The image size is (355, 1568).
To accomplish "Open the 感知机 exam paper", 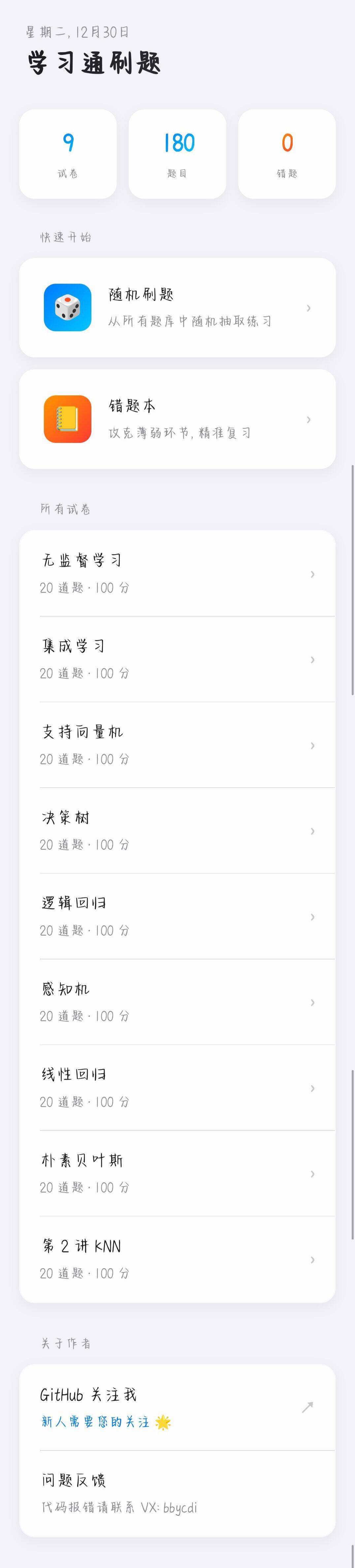I will [x=177, y=1002].
